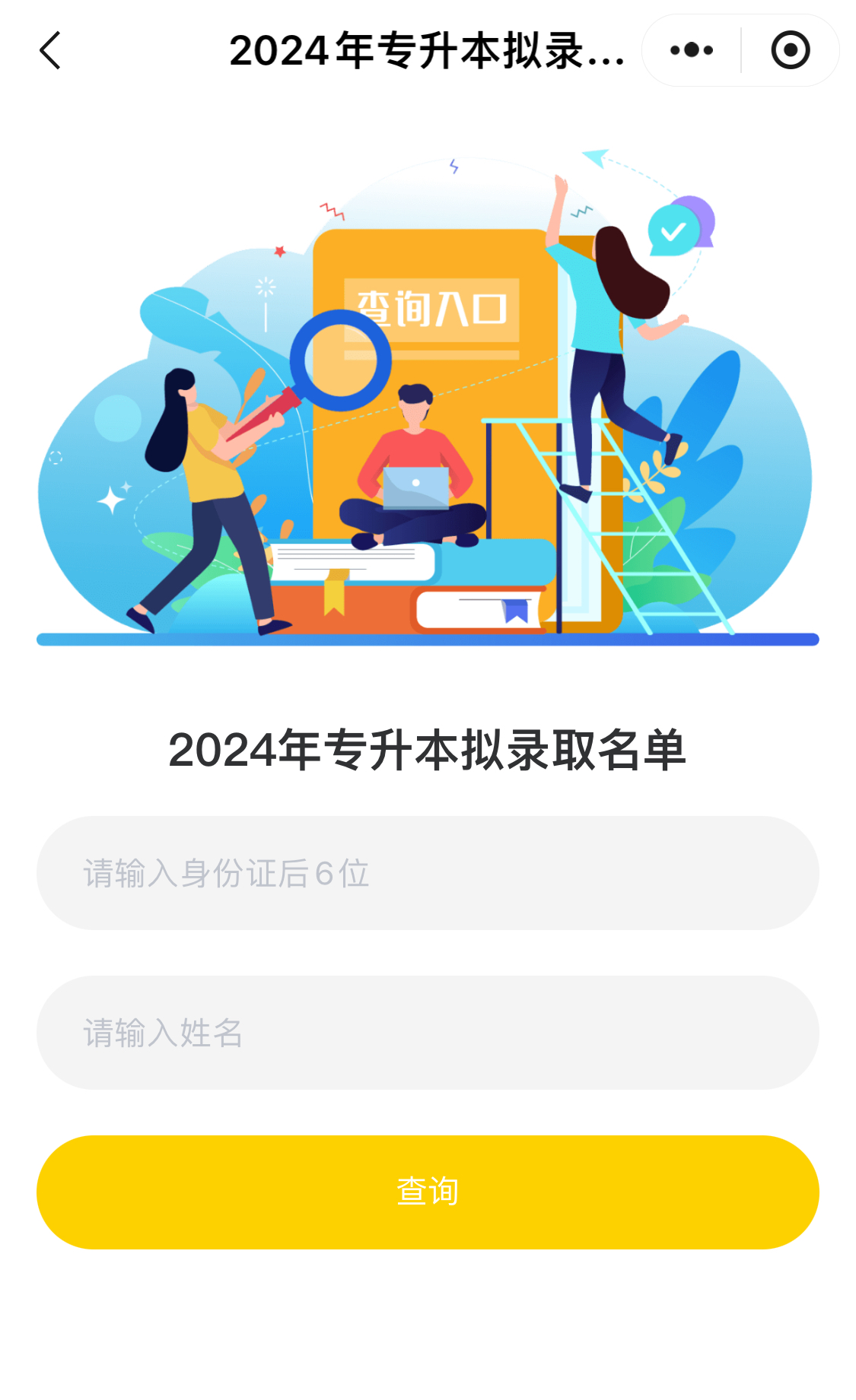The height and width of the screenshot is (1400, 856).
Task: Go back using the top-left arrow
Action: (x=50, y=51)
